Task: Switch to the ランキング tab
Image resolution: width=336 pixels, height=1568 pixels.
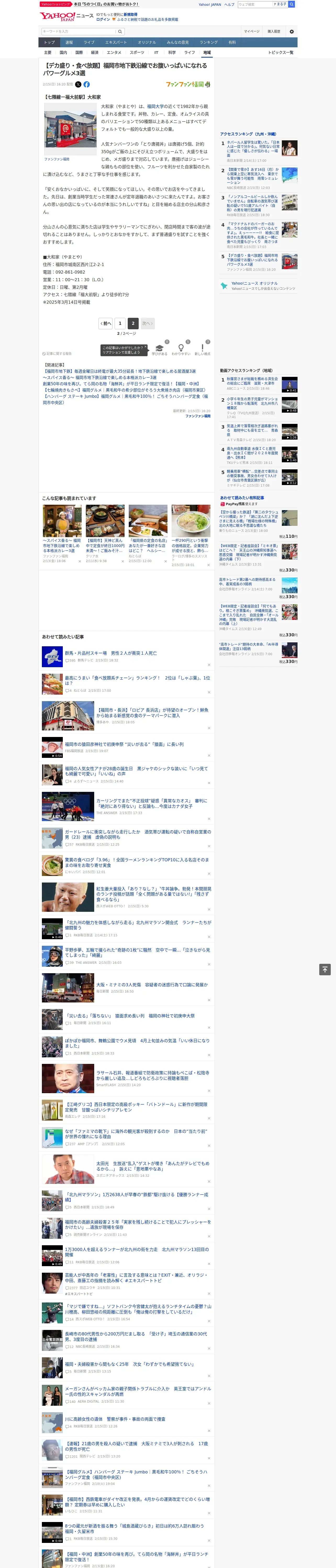Action: point(209,43)
